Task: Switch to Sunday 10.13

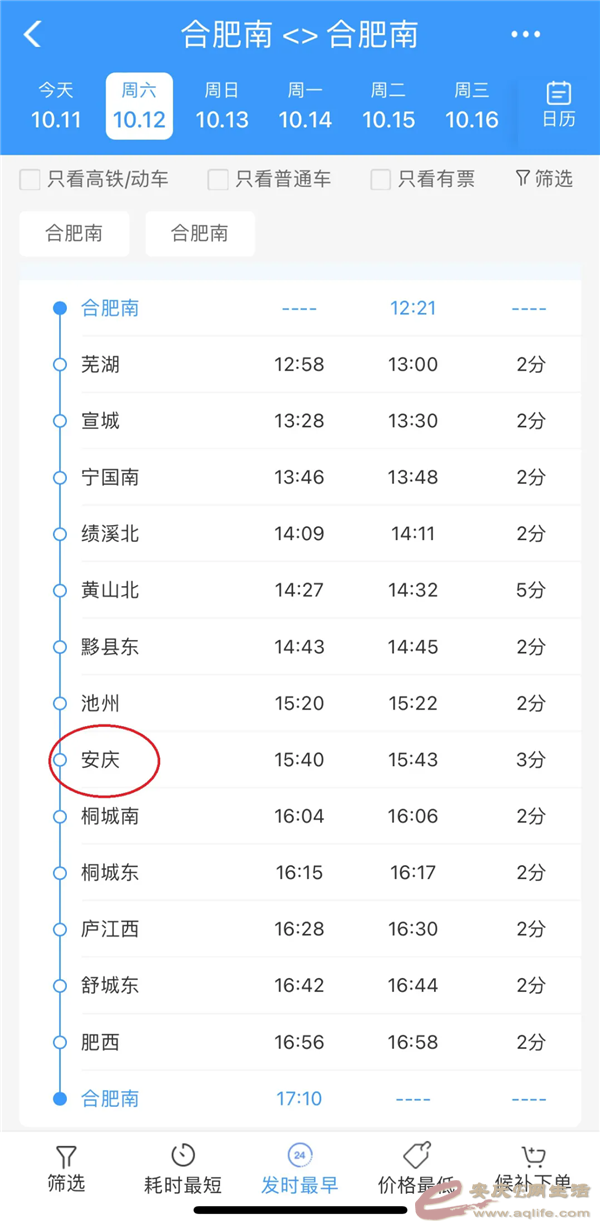Action: click(x=222, y=106)
